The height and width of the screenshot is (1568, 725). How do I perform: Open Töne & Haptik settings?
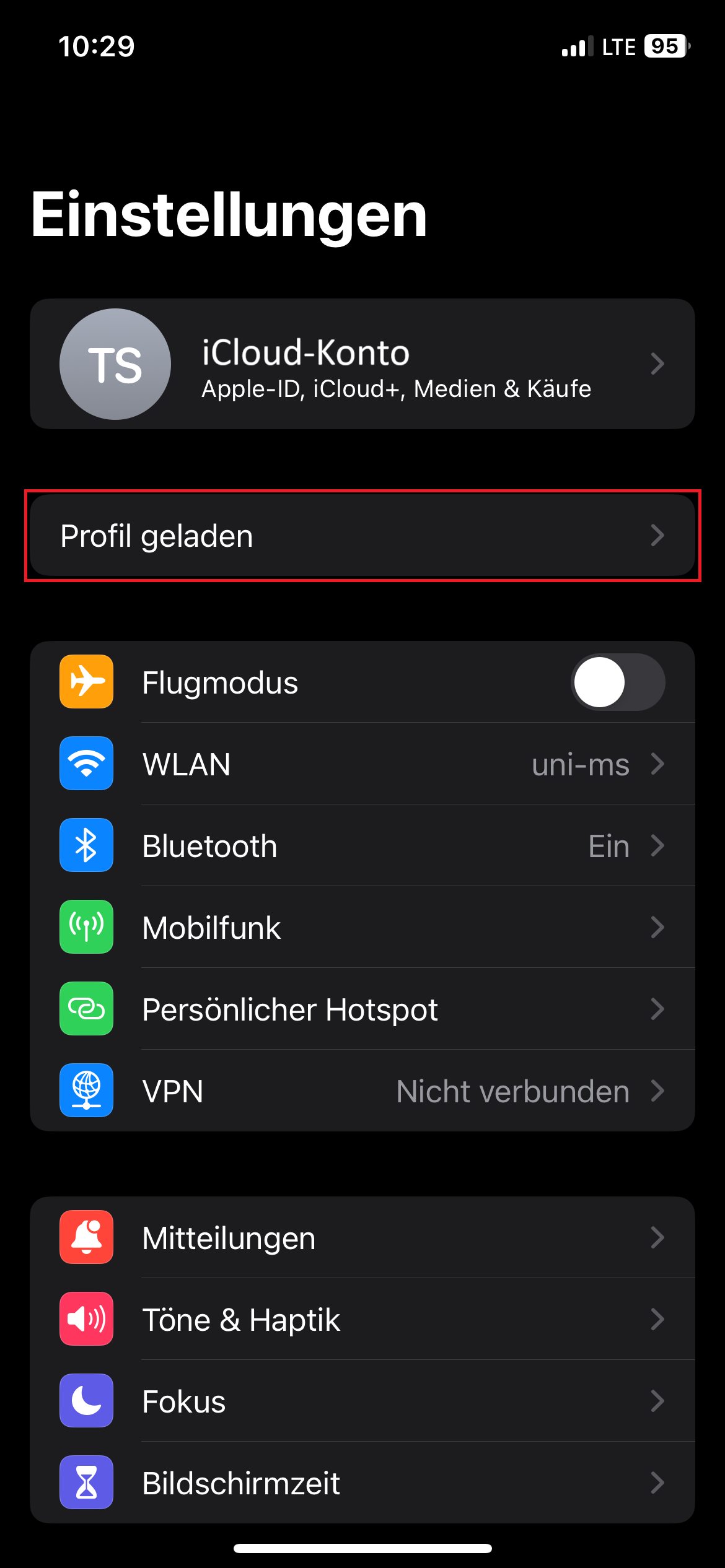coord(362,1320)
